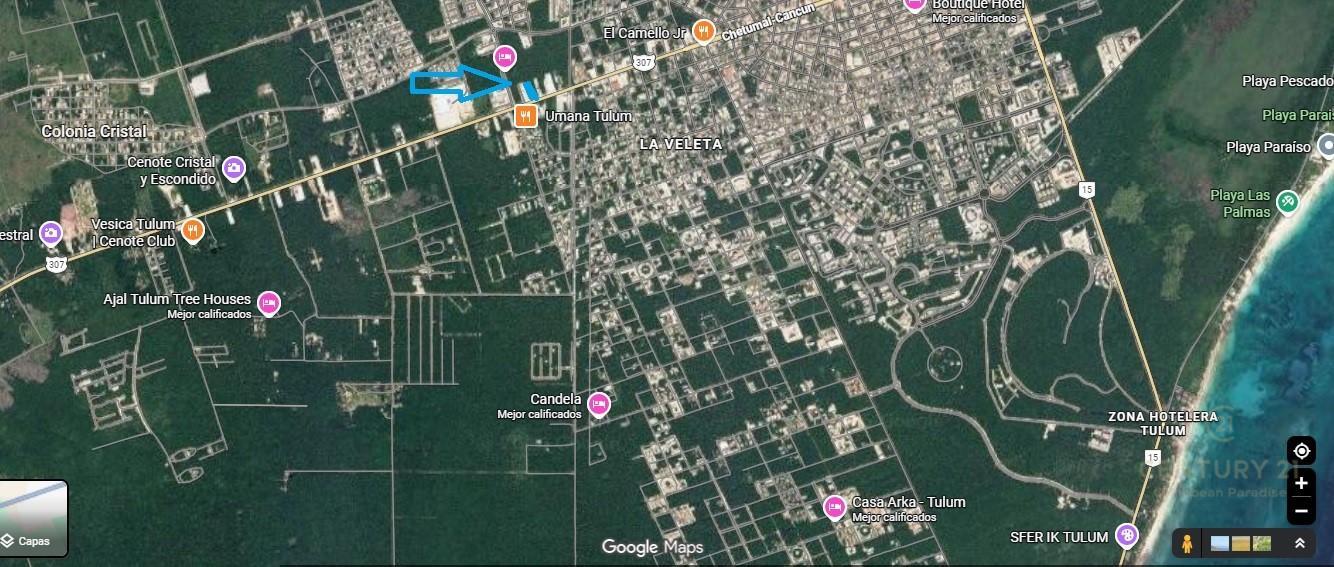Screen dimensions: 1334x567
Task: Select the Street View pegman
Action: click(x=1187, y=543)
